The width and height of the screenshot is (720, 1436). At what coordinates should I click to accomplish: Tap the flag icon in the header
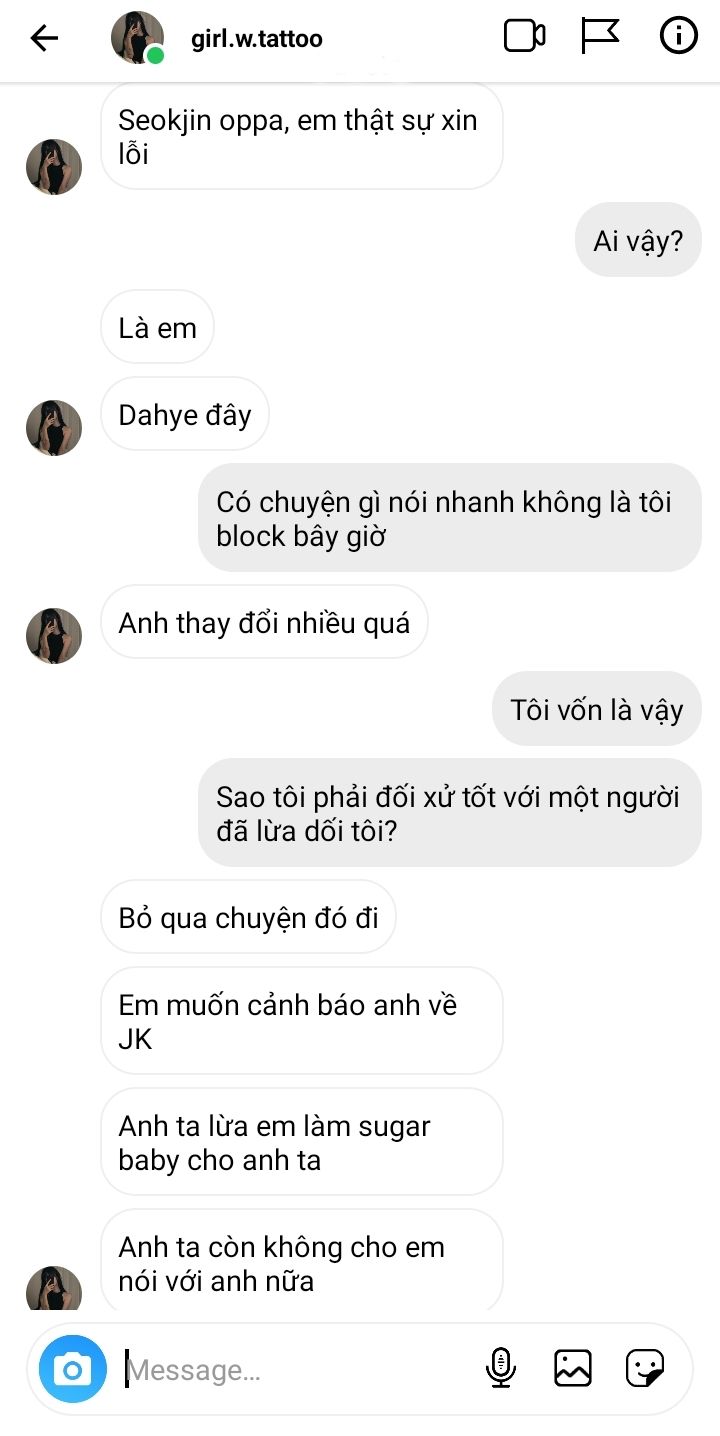[x=600, y=37]
